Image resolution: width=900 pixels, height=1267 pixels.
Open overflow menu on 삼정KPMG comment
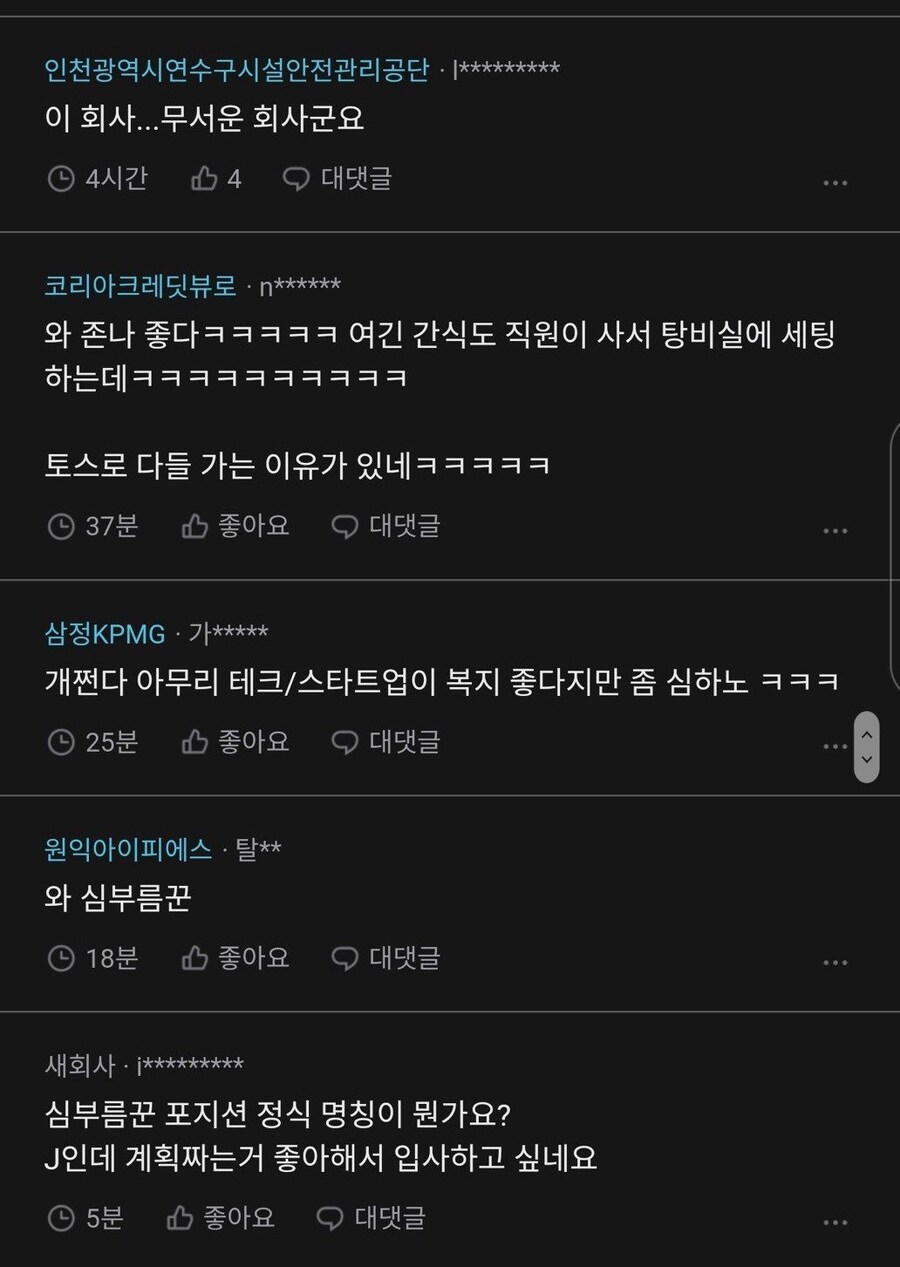point(832,746)
